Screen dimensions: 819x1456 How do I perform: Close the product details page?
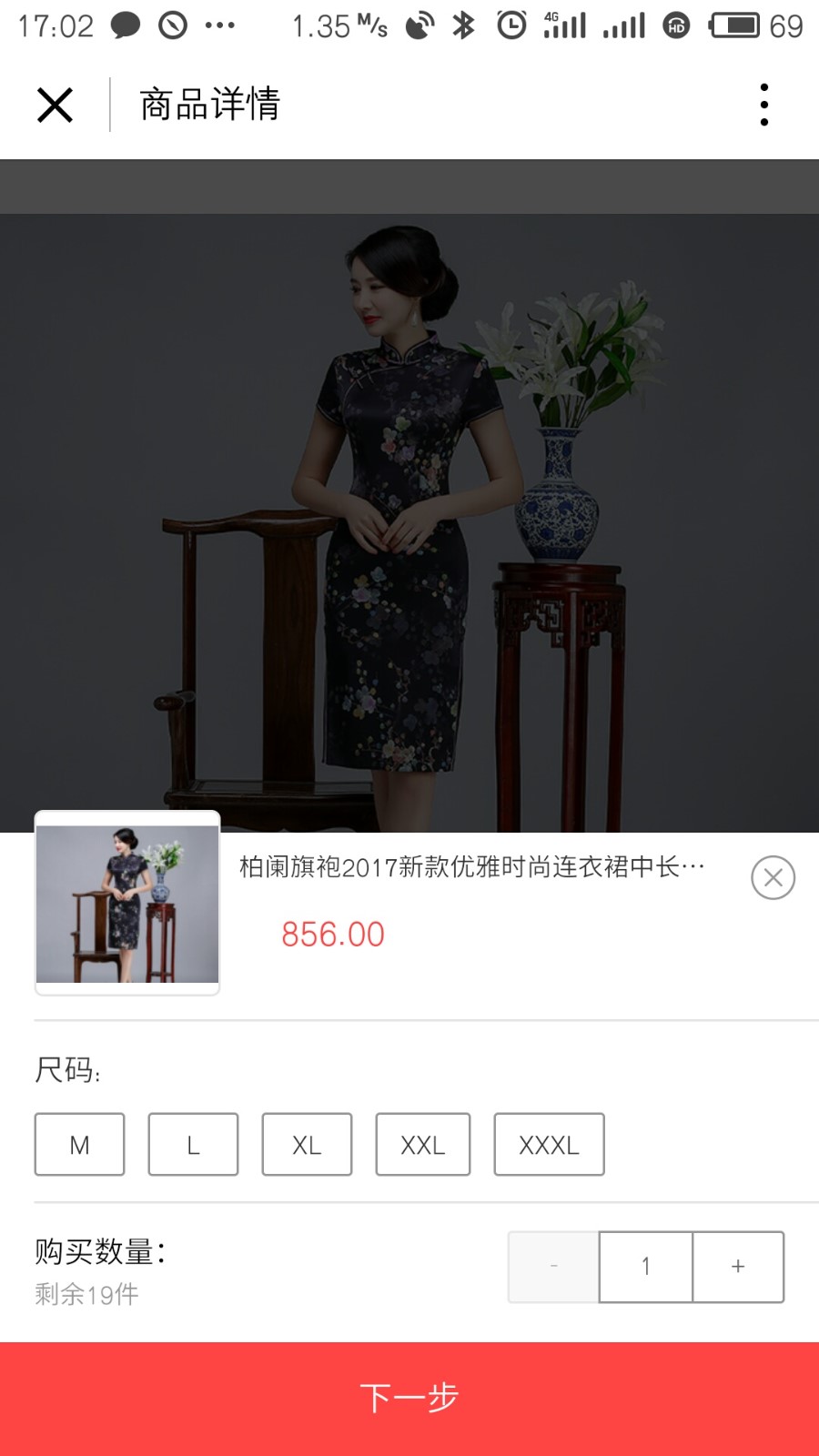[55, 105]
